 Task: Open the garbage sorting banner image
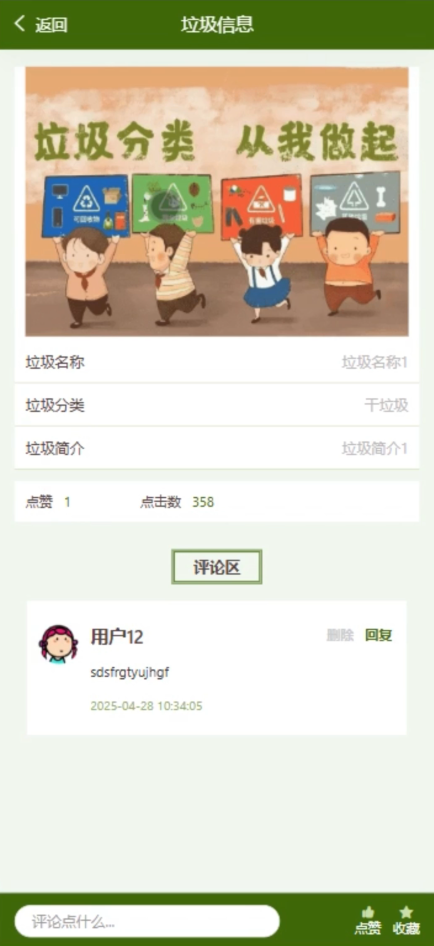[217, 202]
